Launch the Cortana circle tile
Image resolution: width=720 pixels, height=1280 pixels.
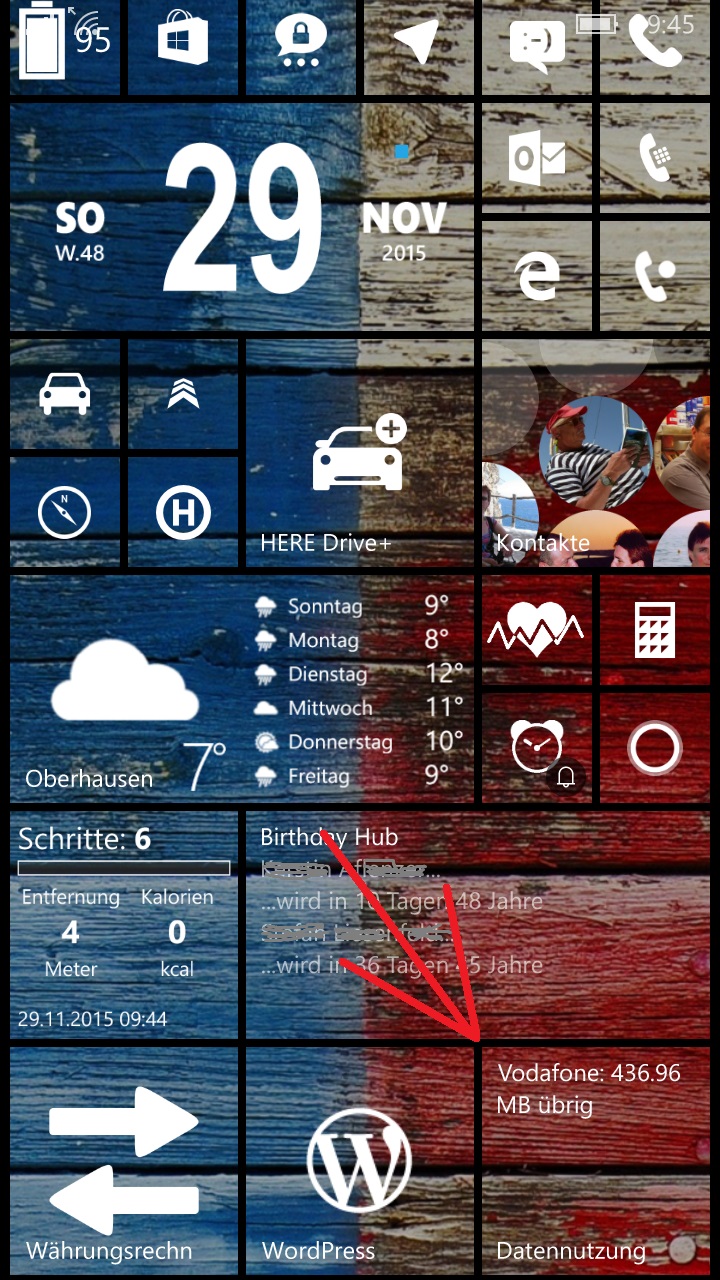[655, 747]
